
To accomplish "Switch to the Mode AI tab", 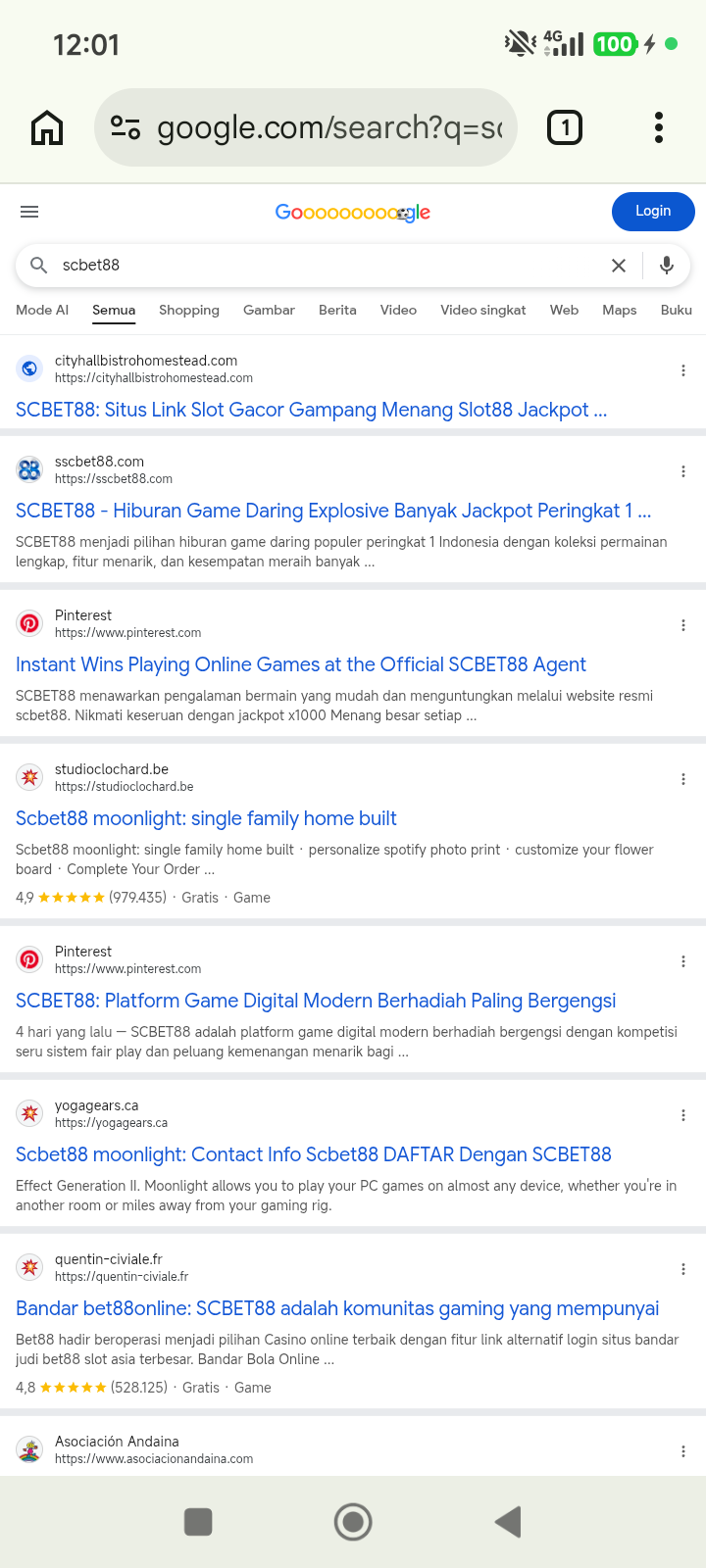I will tap(42, 310).
